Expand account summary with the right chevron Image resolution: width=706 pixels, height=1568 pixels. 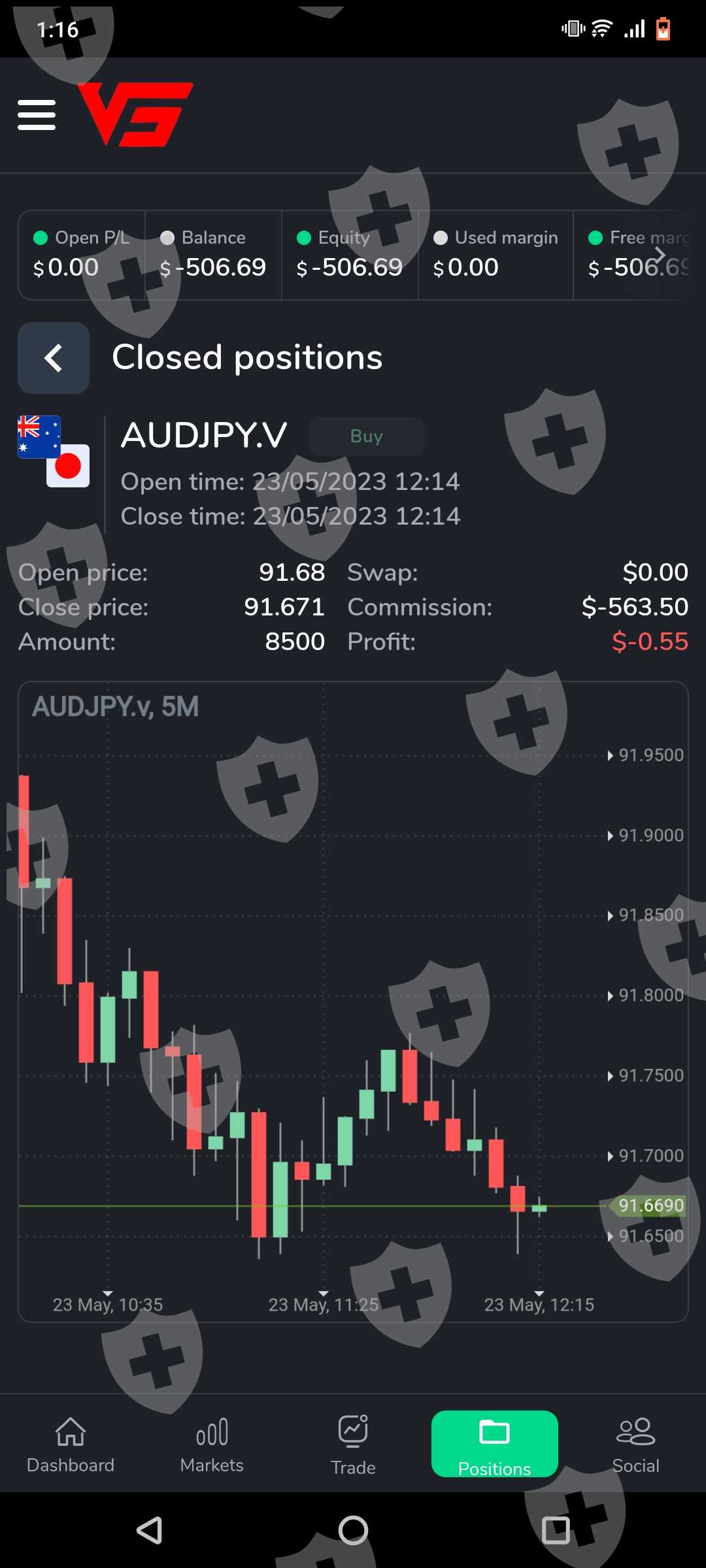click(660, 255)
